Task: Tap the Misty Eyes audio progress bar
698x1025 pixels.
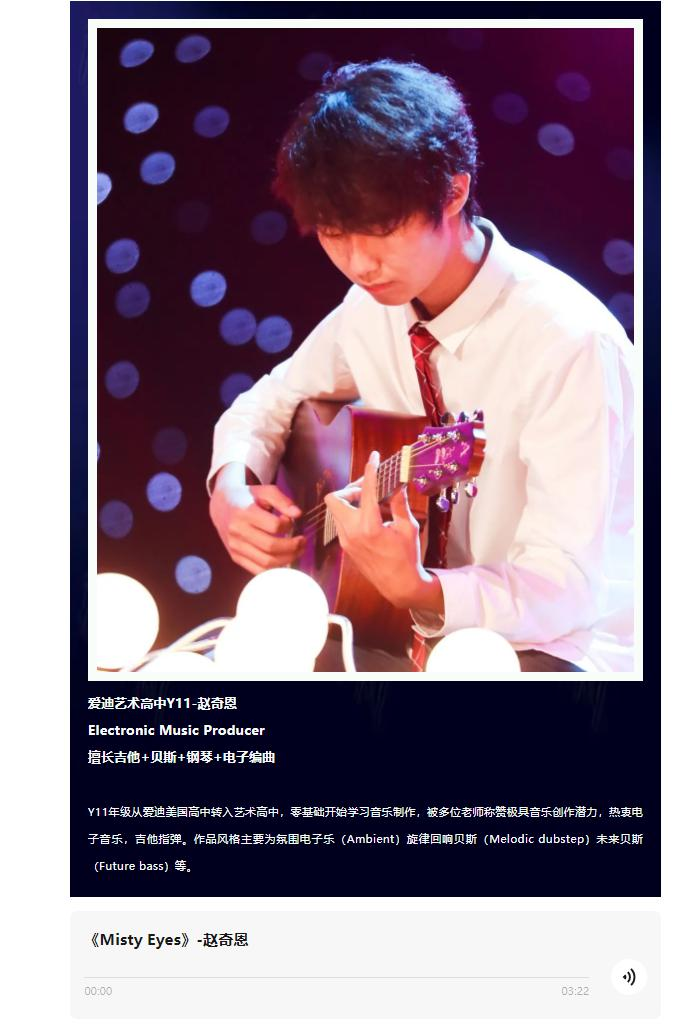Action: [x=336, y=977]
